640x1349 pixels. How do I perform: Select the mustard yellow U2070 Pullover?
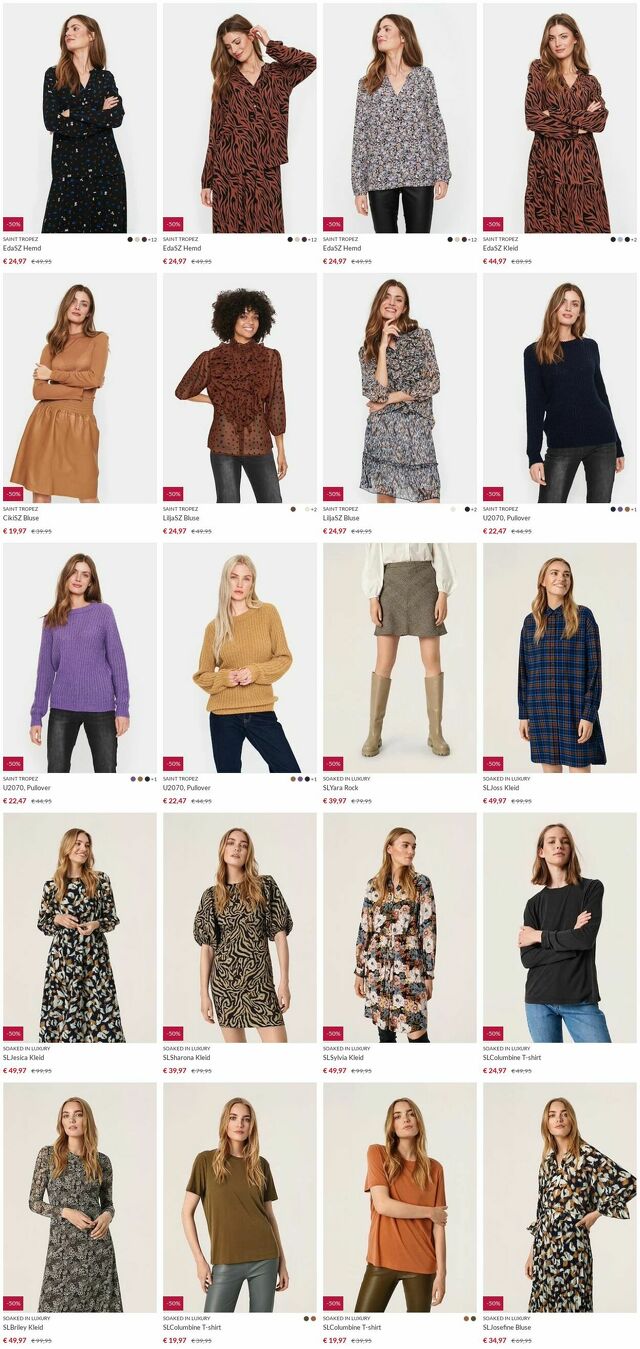pyautogui.click(x=239, y=658)
